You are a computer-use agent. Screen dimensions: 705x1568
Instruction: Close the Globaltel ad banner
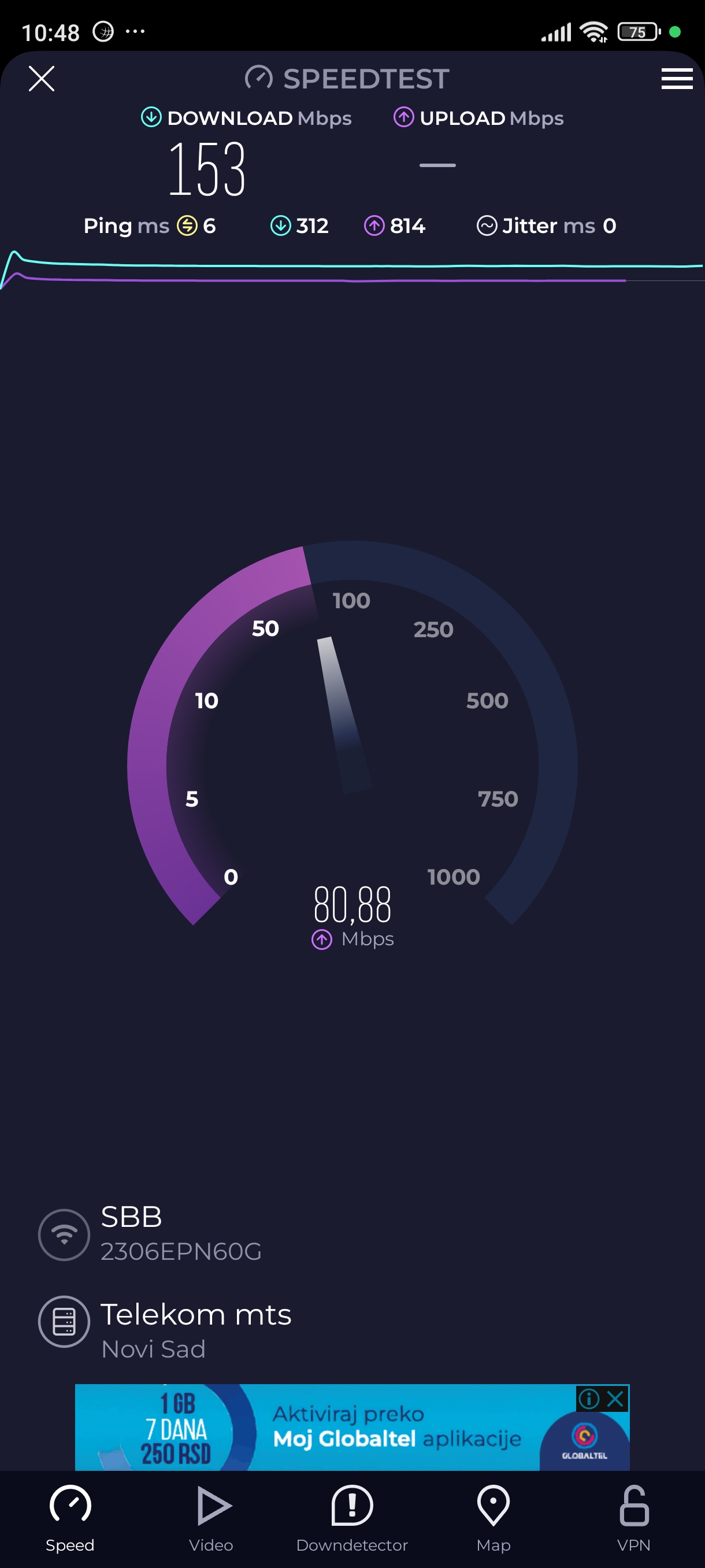tap(615, 1398)
